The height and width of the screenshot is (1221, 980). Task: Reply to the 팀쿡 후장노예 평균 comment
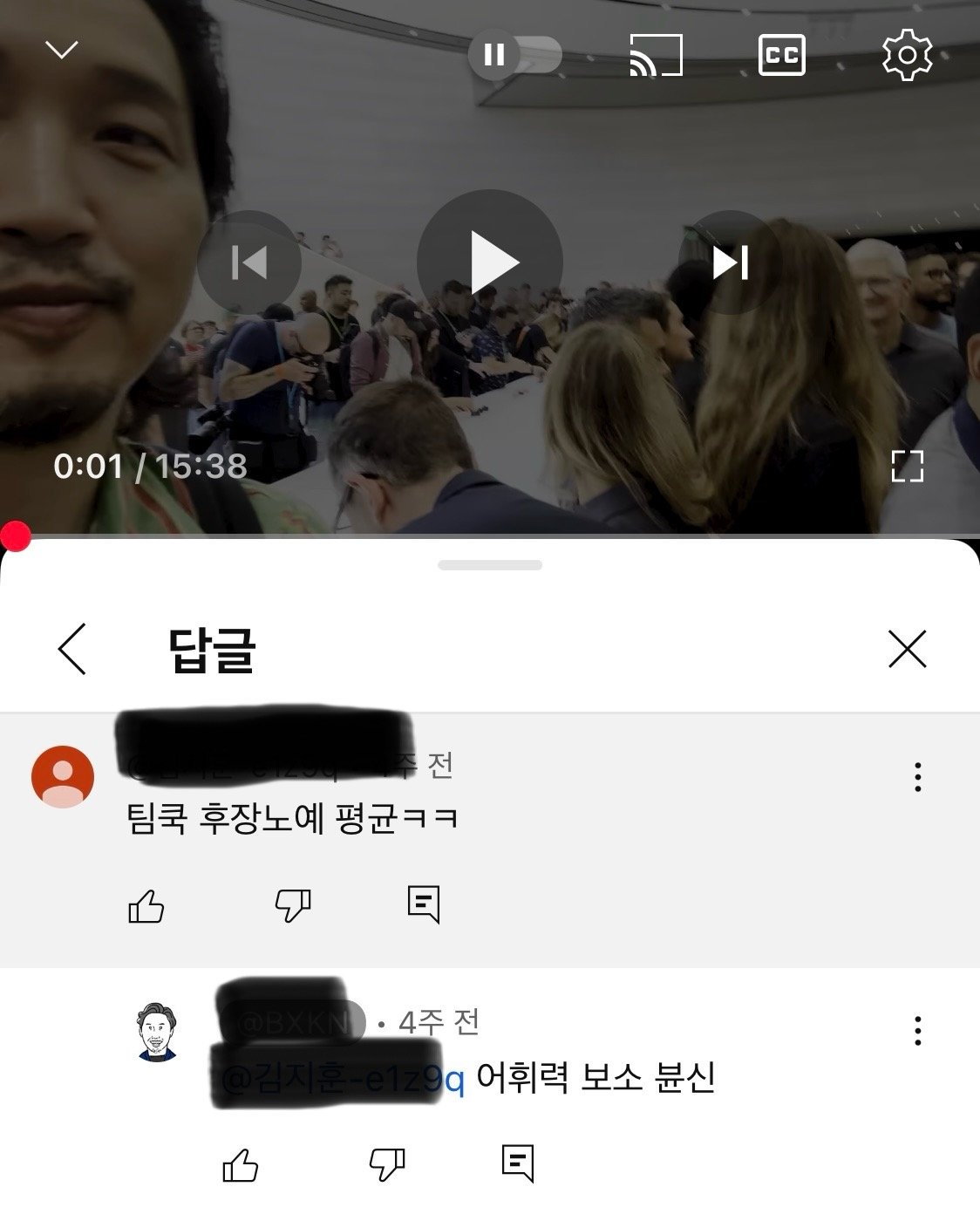click(424, 905)
